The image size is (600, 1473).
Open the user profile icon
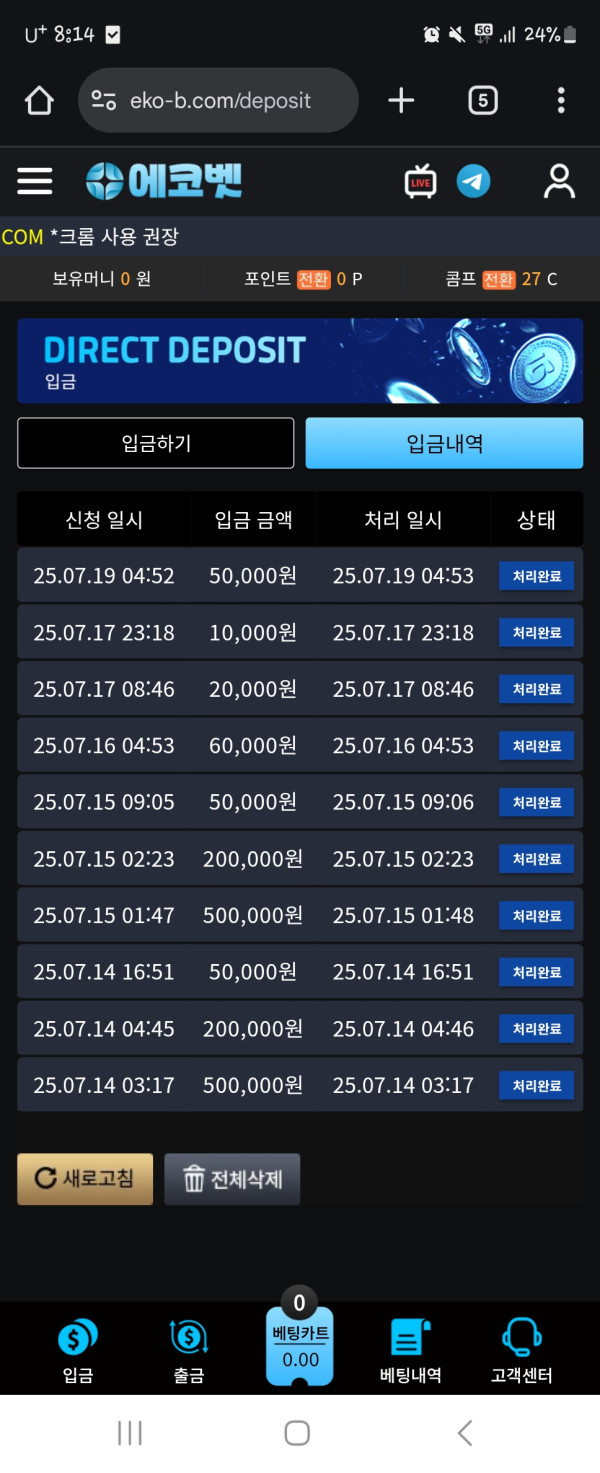(559, 181)
